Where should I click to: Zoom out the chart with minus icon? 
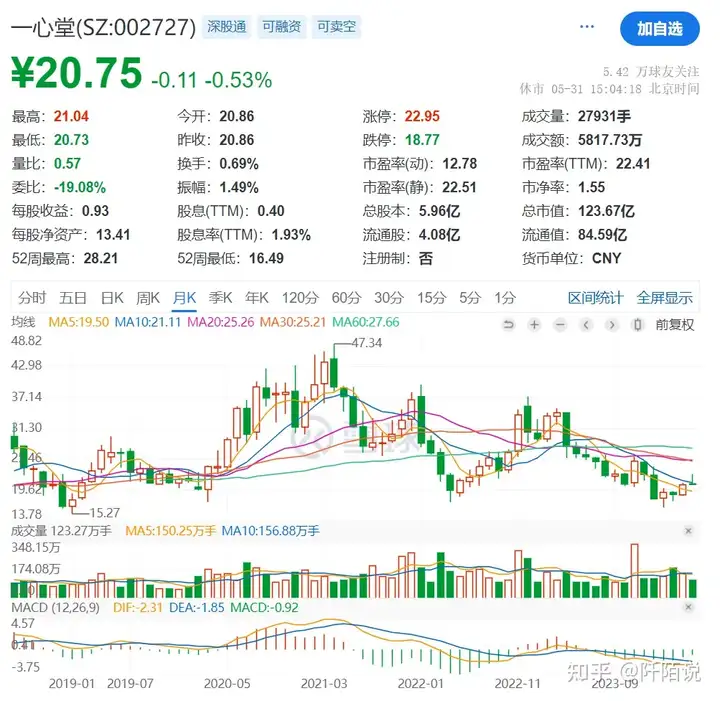(x=561, y=324)
